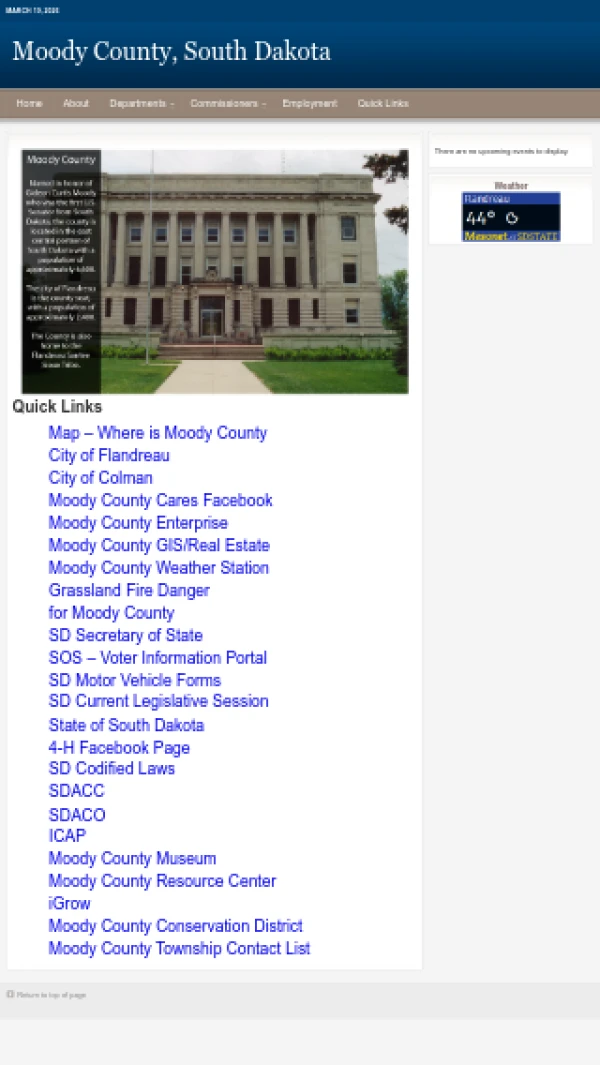Image resolution: width=600 pixels, height=1065 pixels.
Task: Open Moody County Township Contact List
Action: (179, 948)
